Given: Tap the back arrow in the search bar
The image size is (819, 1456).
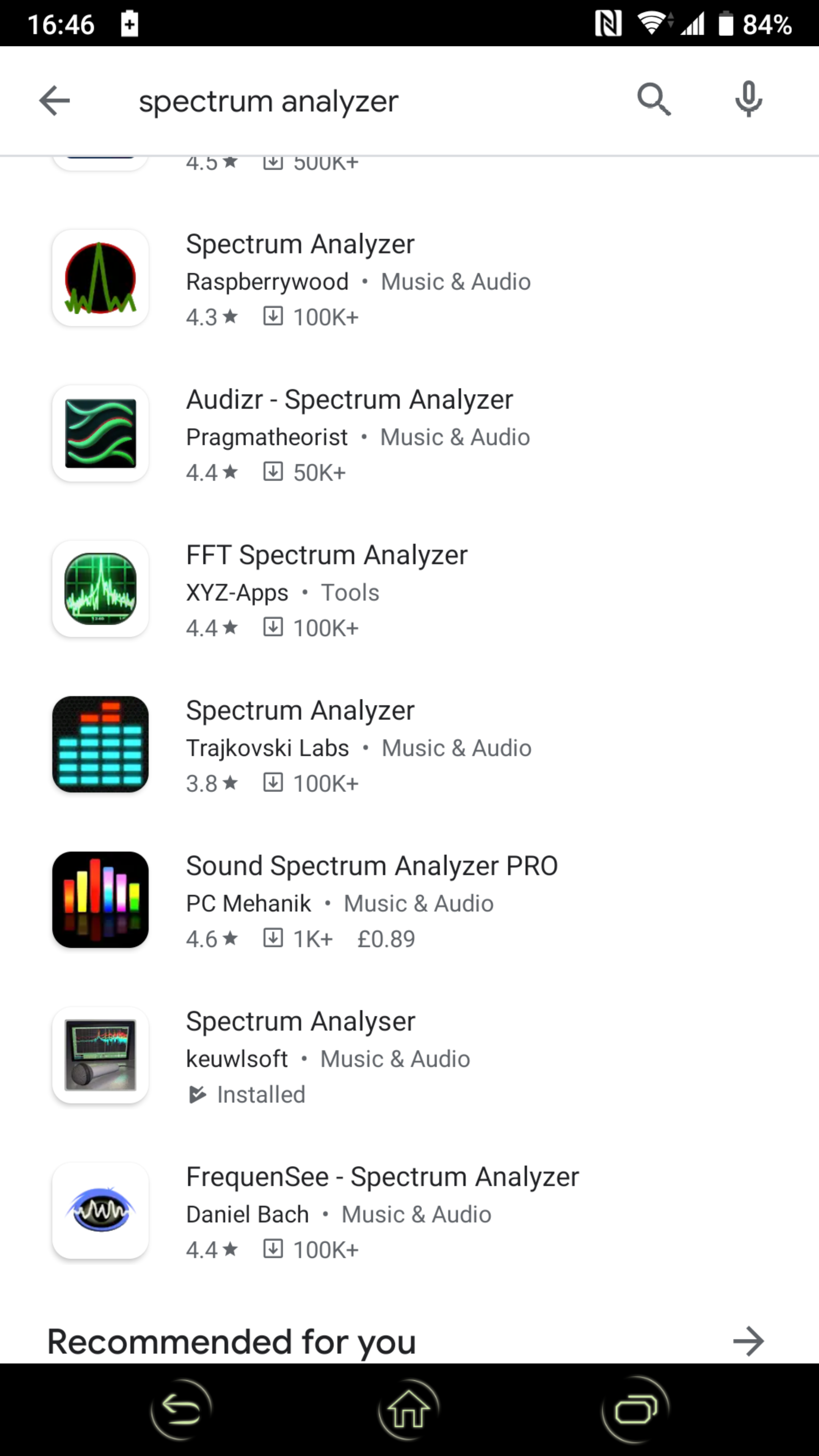Looking at the screenshot, I should pyautogui.click(x=54, y=100).
